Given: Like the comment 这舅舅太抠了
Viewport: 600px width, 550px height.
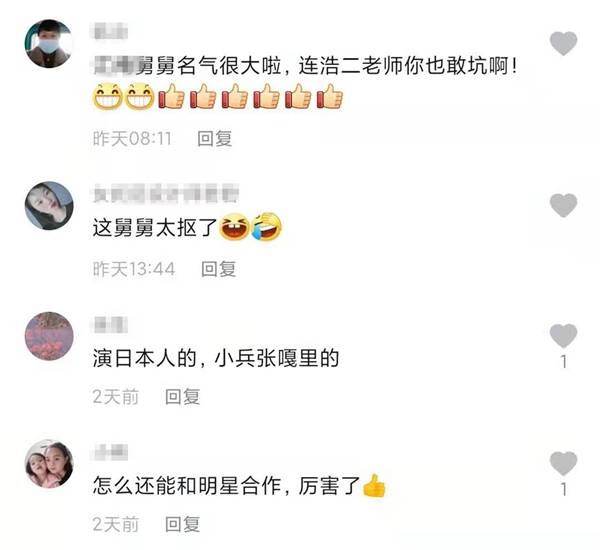Looking at the screenshot, I should point(564,205).
